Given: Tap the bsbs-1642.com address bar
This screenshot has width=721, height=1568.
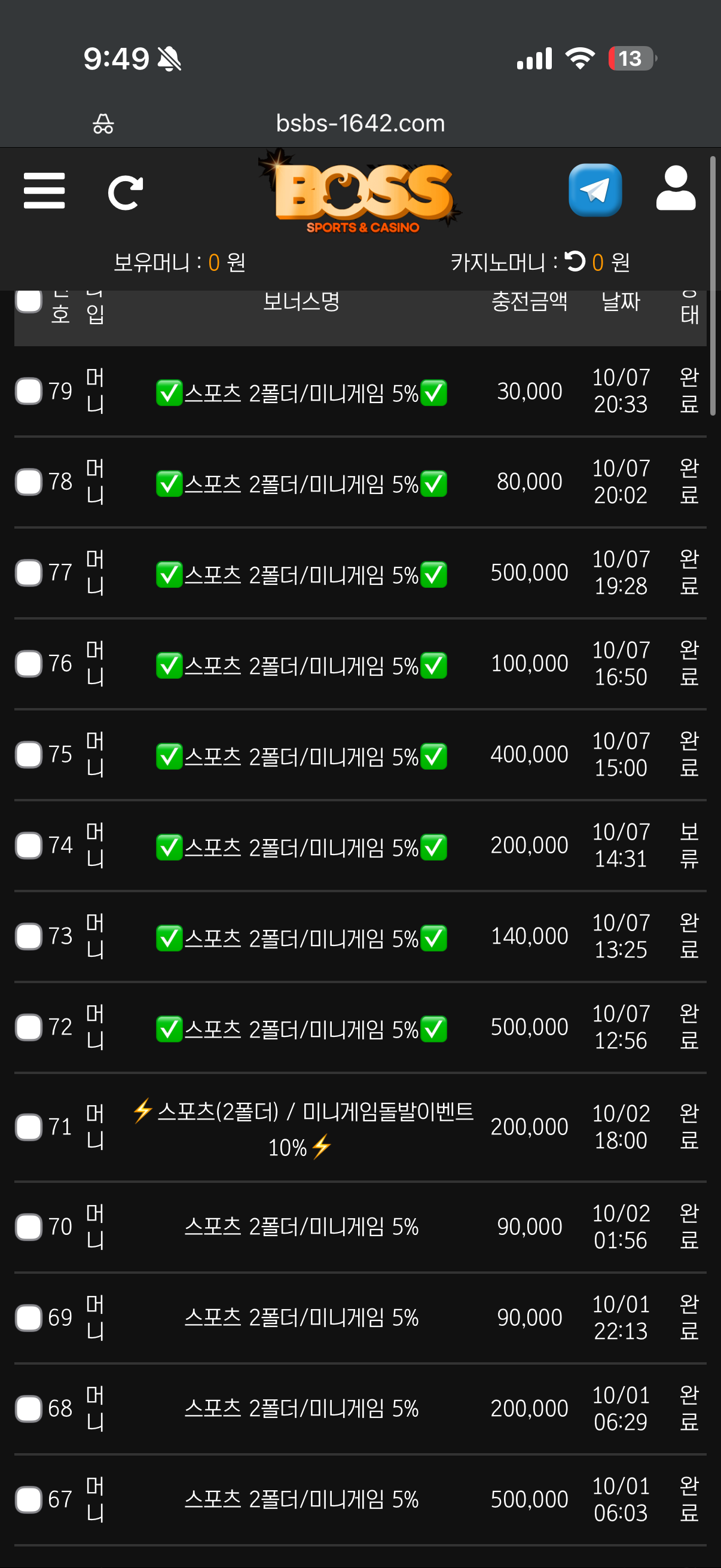Looking at the screenshot, I should [360, 124].
